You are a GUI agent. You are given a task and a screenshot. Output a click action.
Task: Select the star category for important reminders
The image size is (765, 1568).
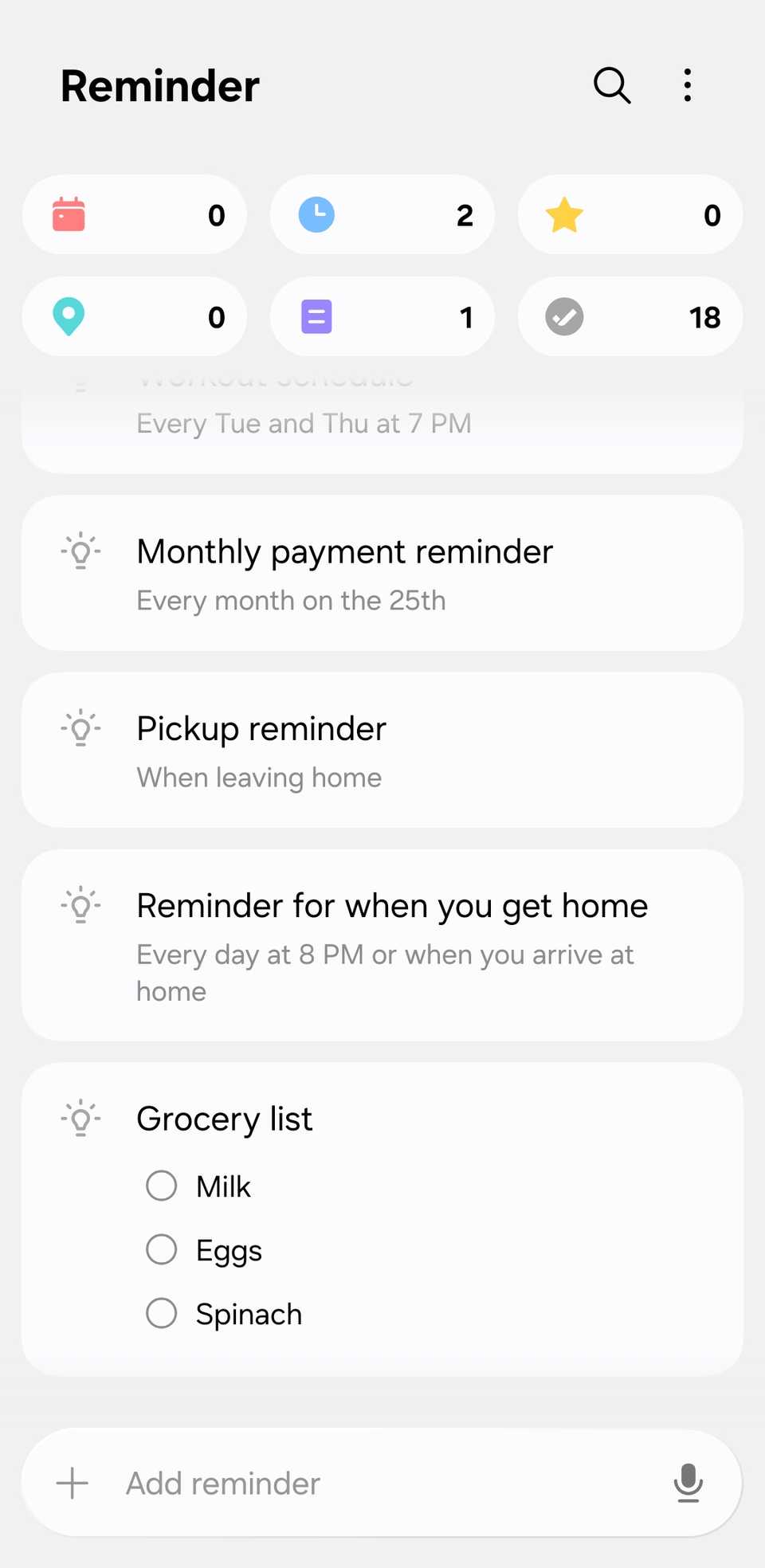tap(564, 214)
